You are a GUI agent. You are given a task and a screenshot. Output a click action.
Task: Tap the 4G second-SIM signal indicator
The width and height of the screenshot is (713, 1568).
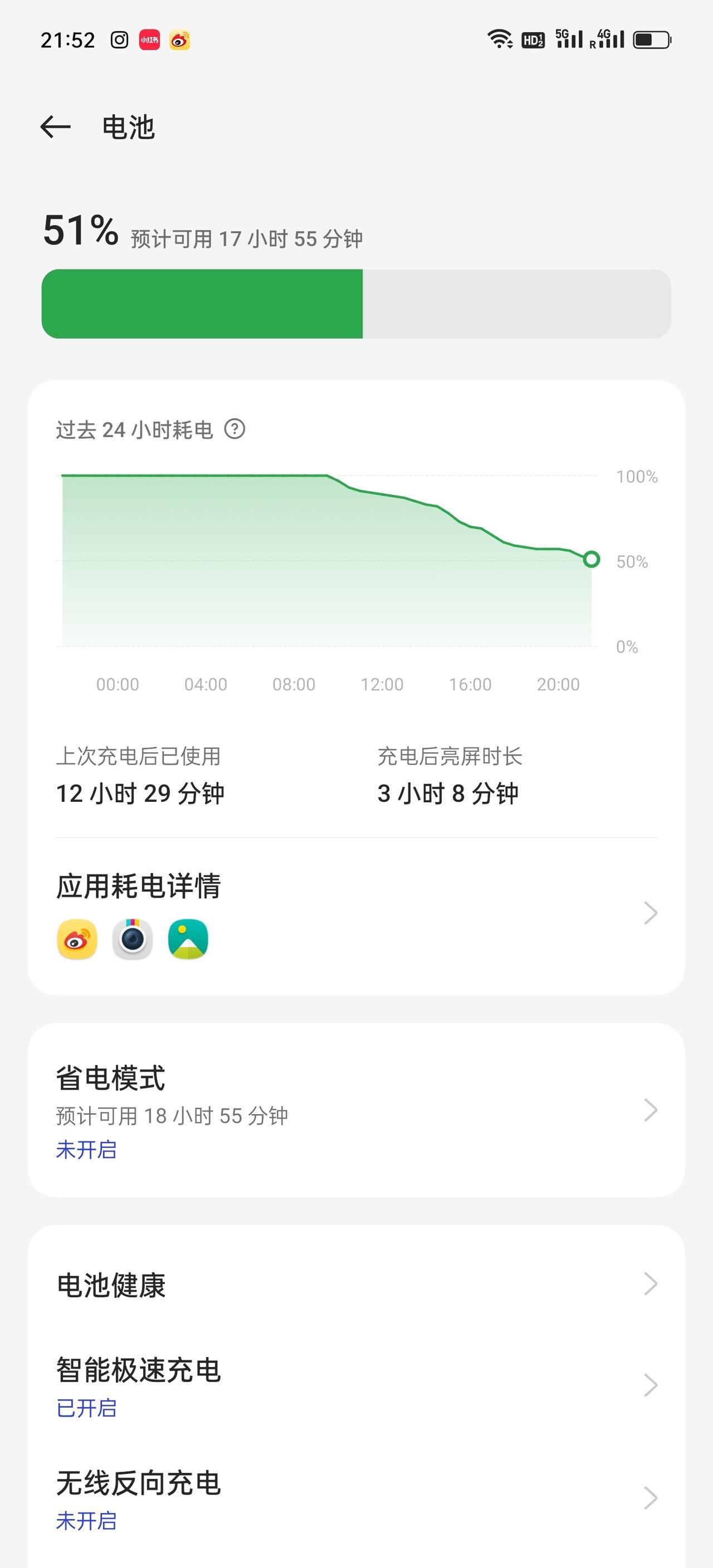coord(609,39)
